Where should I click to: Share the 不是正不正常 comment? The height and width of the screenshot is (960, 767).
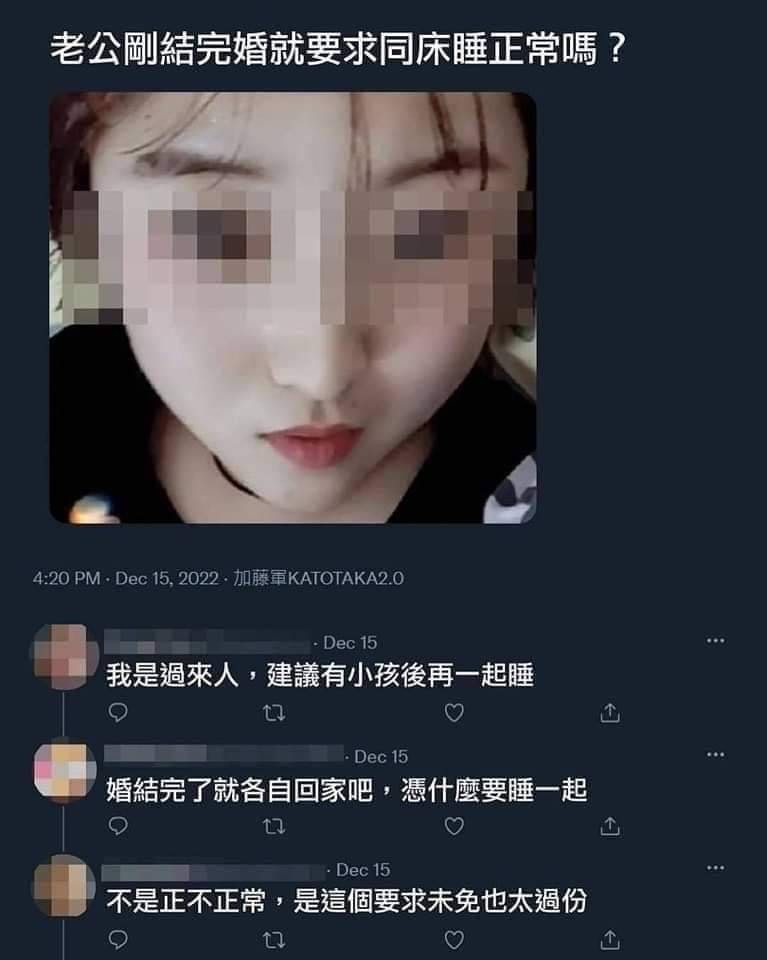(x=611, y=940)
